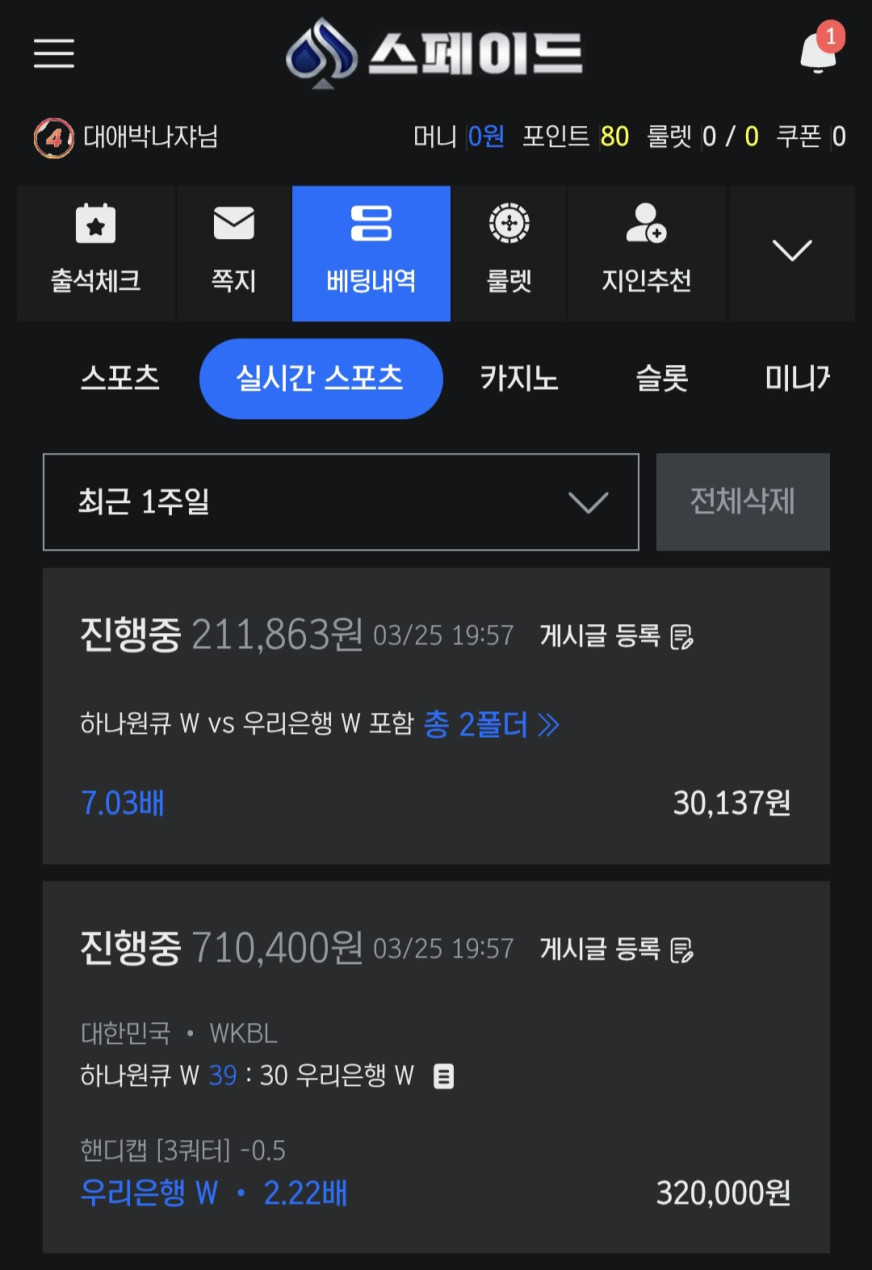
Task: Switch to the 카지노 tab
Action: tap(519, 378)
